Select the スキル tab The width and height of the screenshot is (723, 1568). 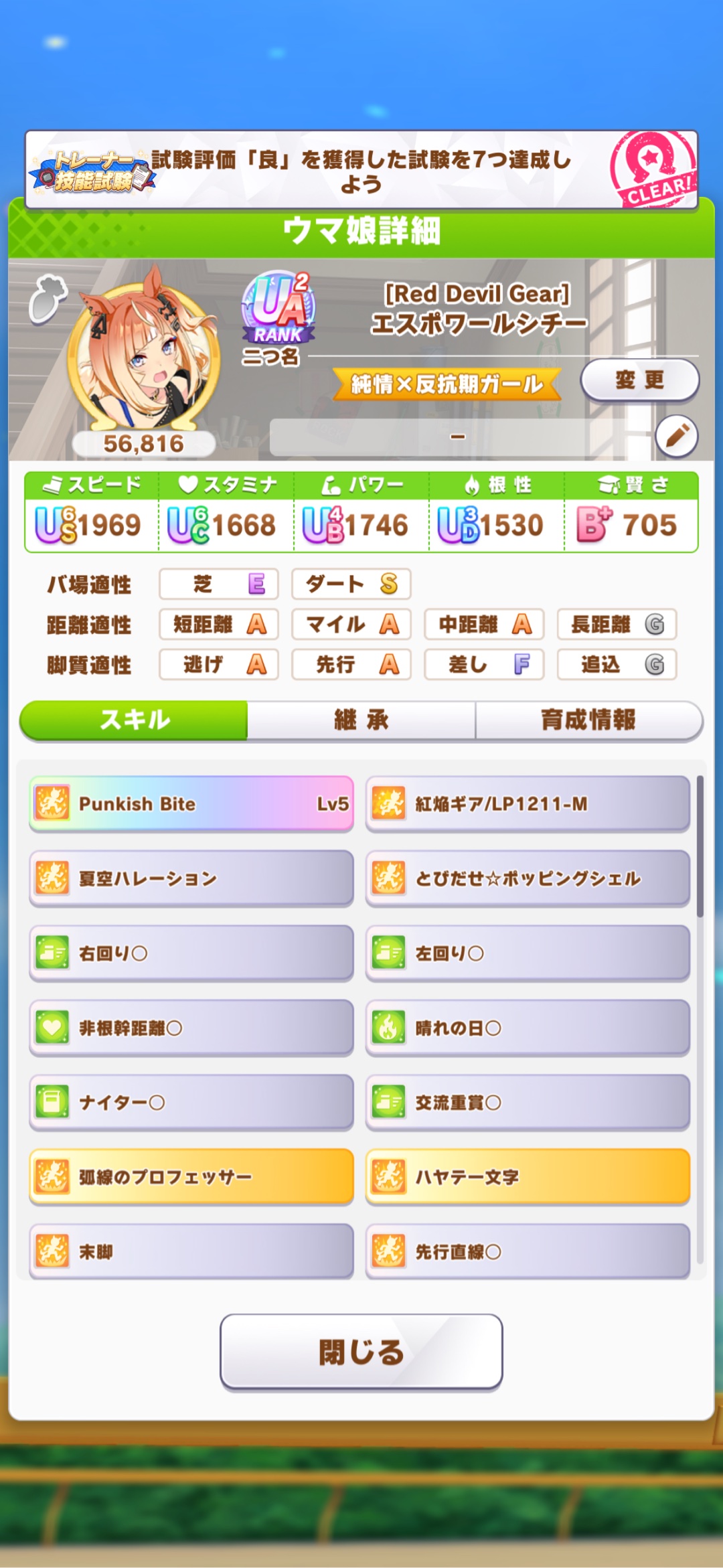pyautogui.click(x=135, y=720)
